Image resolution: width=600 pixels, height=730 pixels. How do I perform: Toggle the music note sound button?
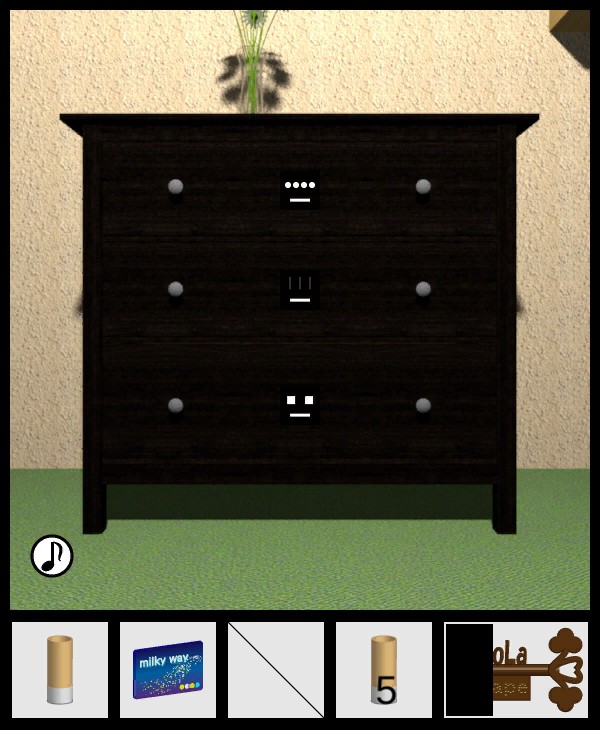[52, 556]
